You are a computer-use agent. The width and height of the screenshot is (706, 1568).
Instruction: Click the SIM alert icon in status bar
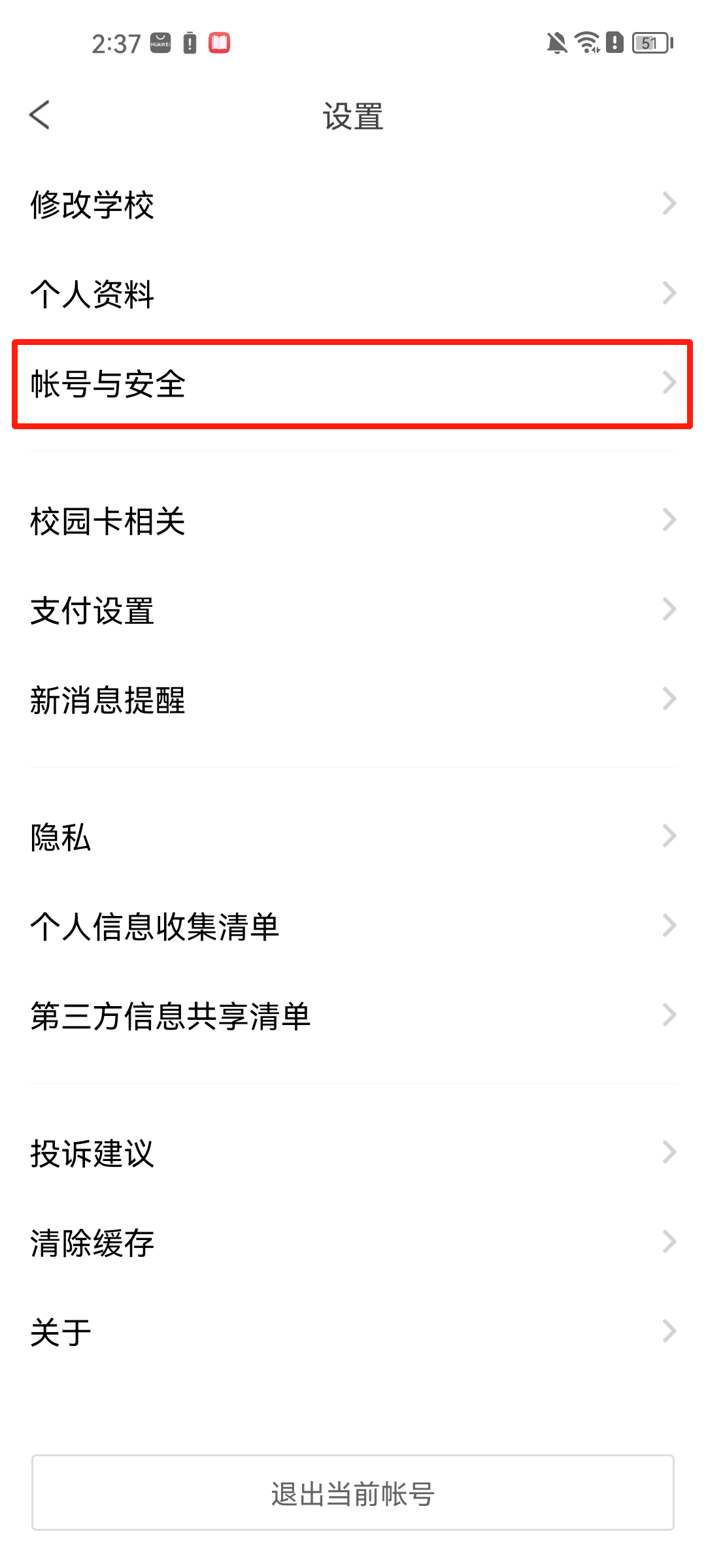[613, 43]
